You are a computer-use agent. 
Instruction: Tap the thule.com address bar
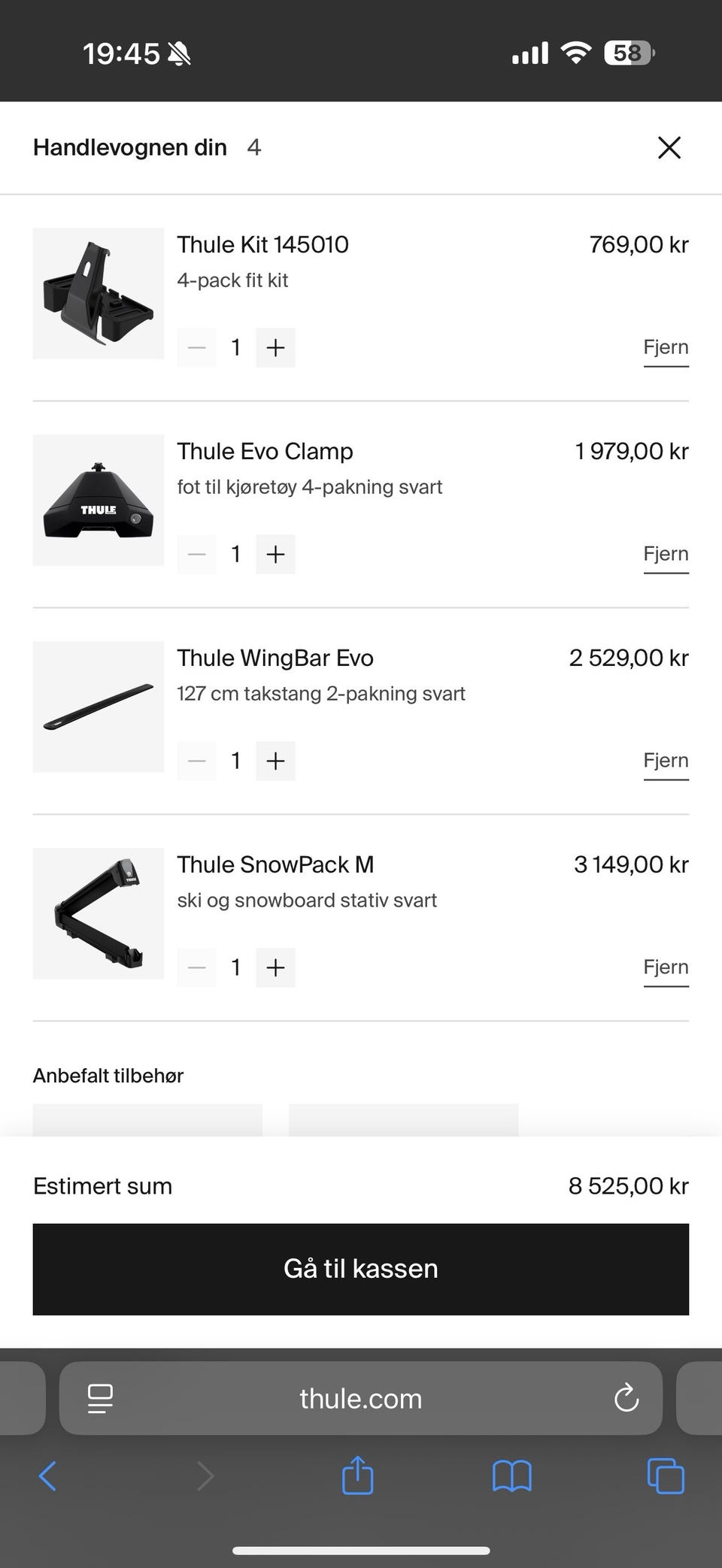[361, 1399]
